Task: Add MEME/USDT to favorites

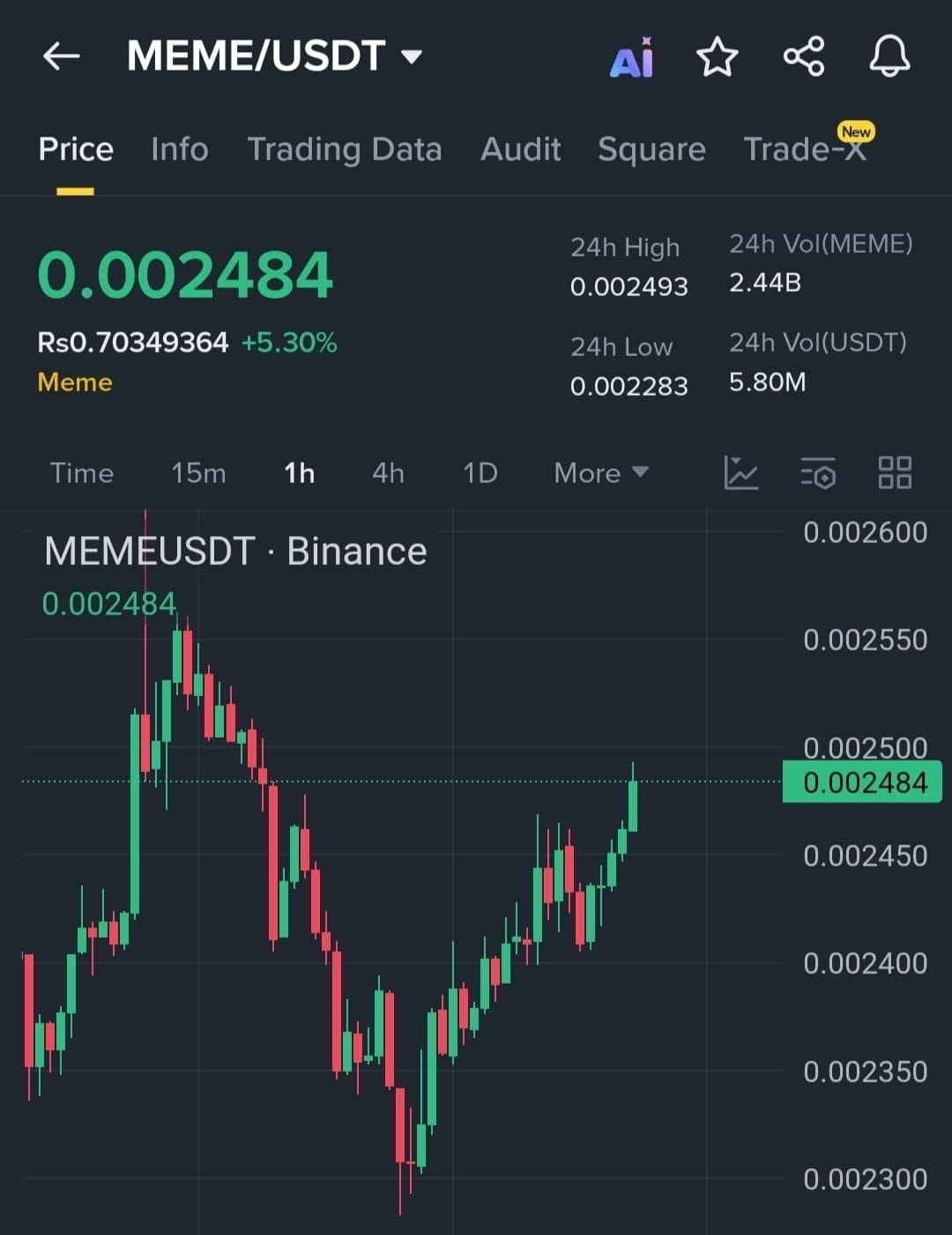Action: tap(717, 57)
